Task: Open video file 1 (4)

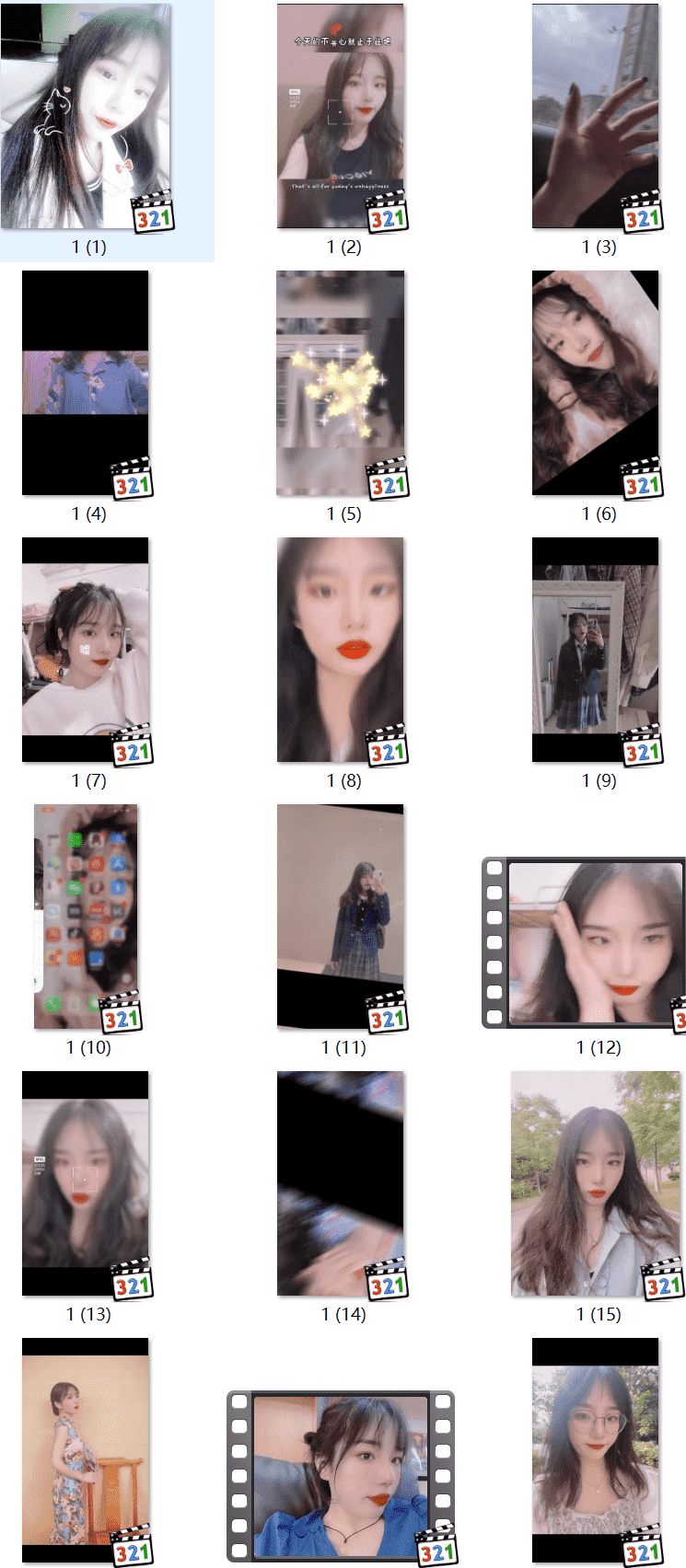Action: (x=86, y=384)
